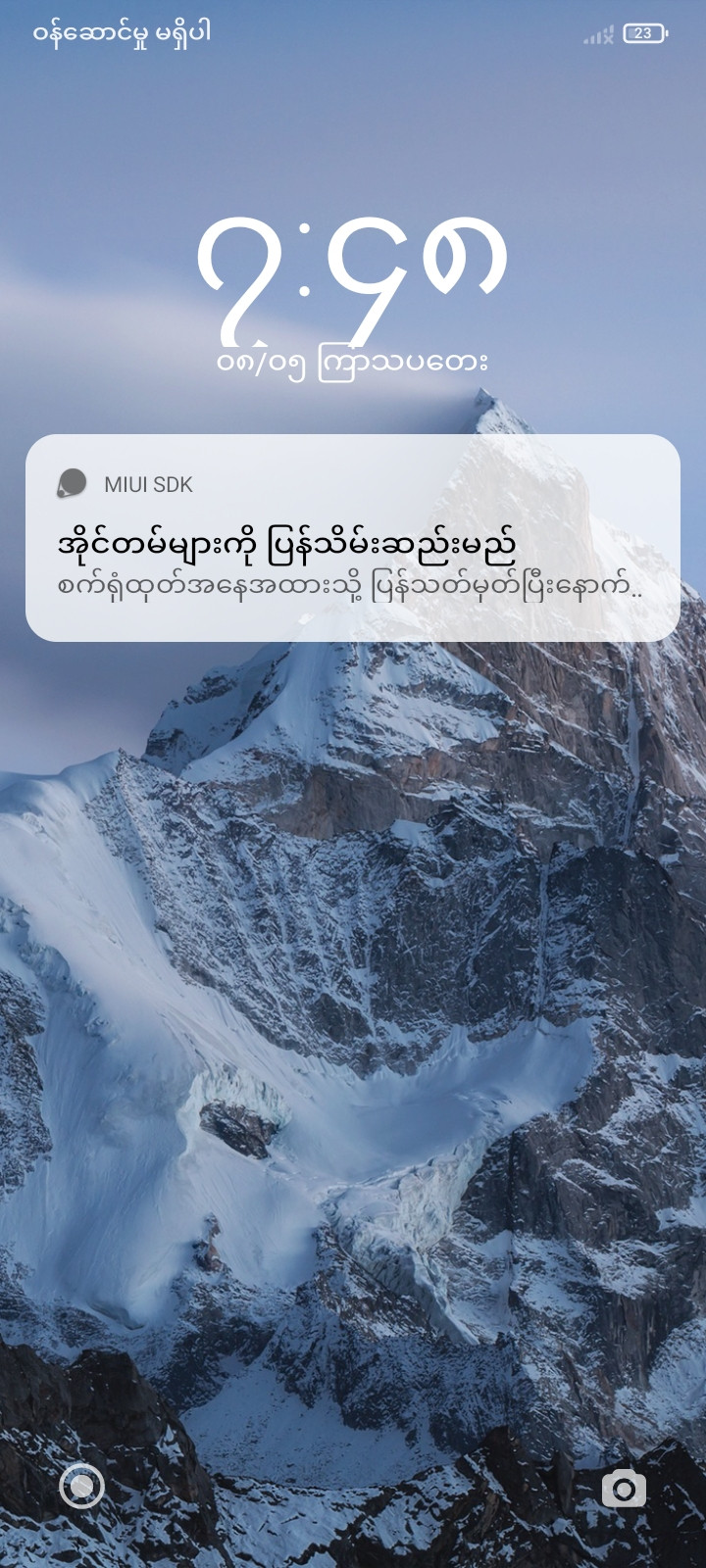Tap the bottom-left lock screen shortcut
This screenshot has height=1568, width=706.
pyautogui.click(x=81, y=1489)
